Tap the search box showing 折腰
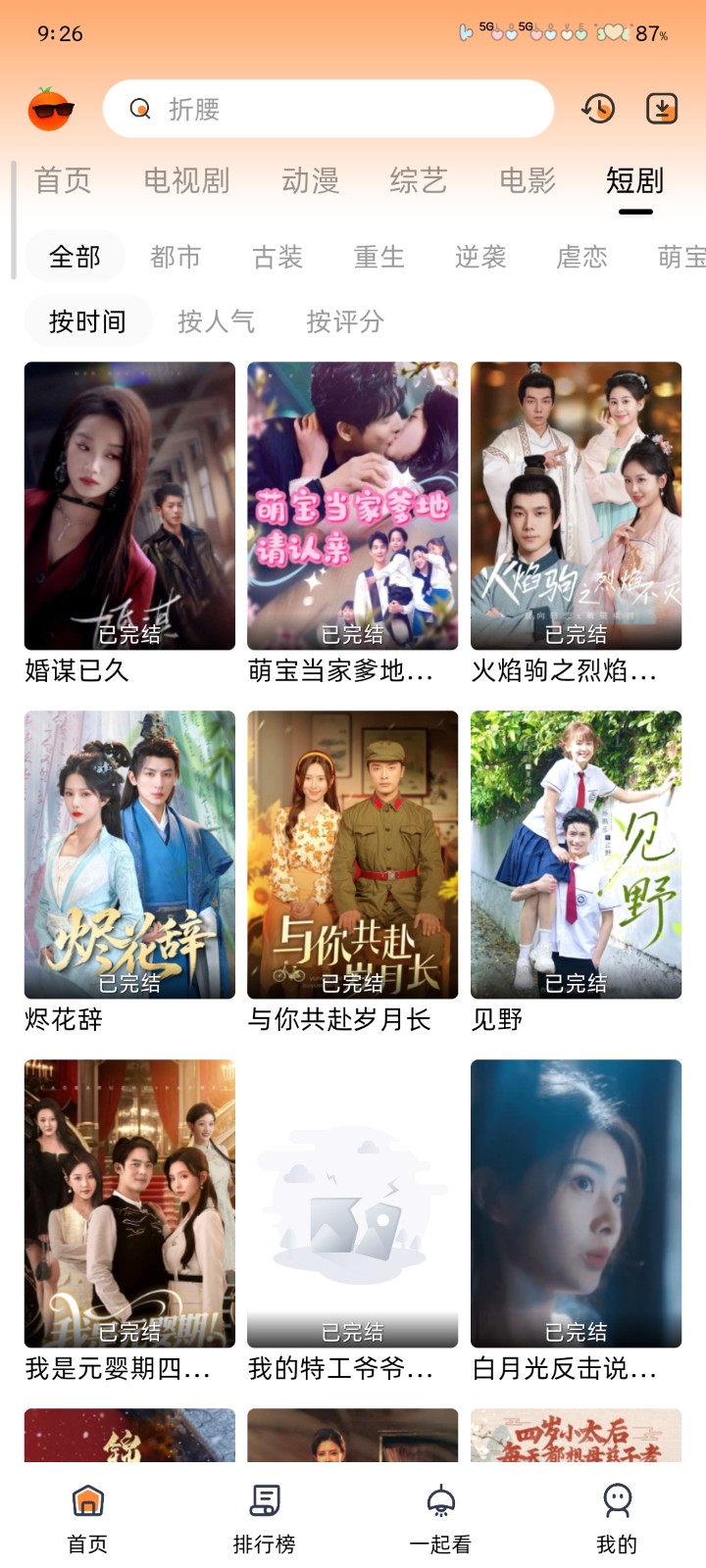Image resolution: width=706 pixels, height=1568 pixels. [x=328, y=109]
